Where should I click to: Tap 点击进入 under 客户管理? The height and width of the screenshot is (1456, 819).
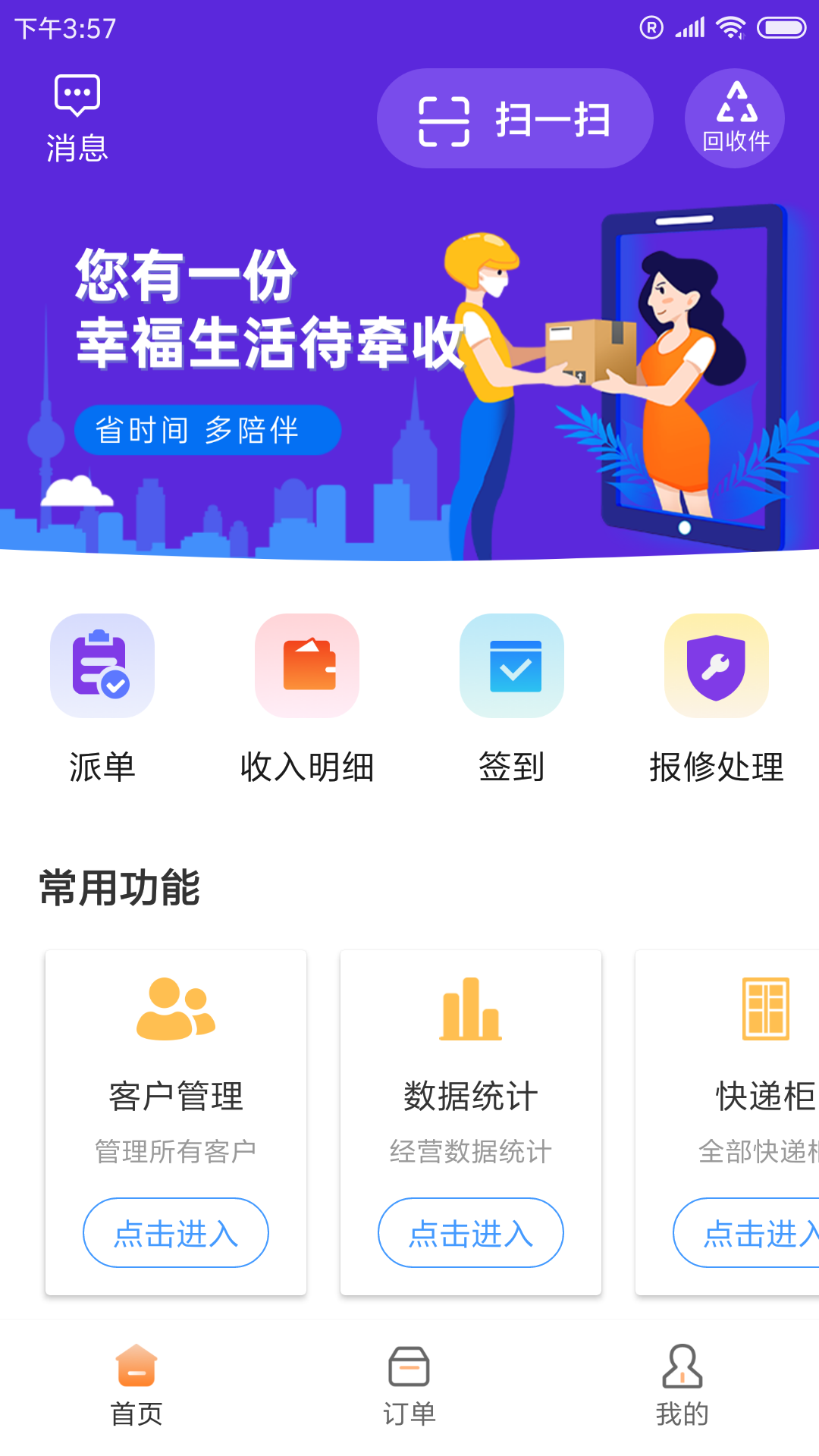tap(176, 1232)
